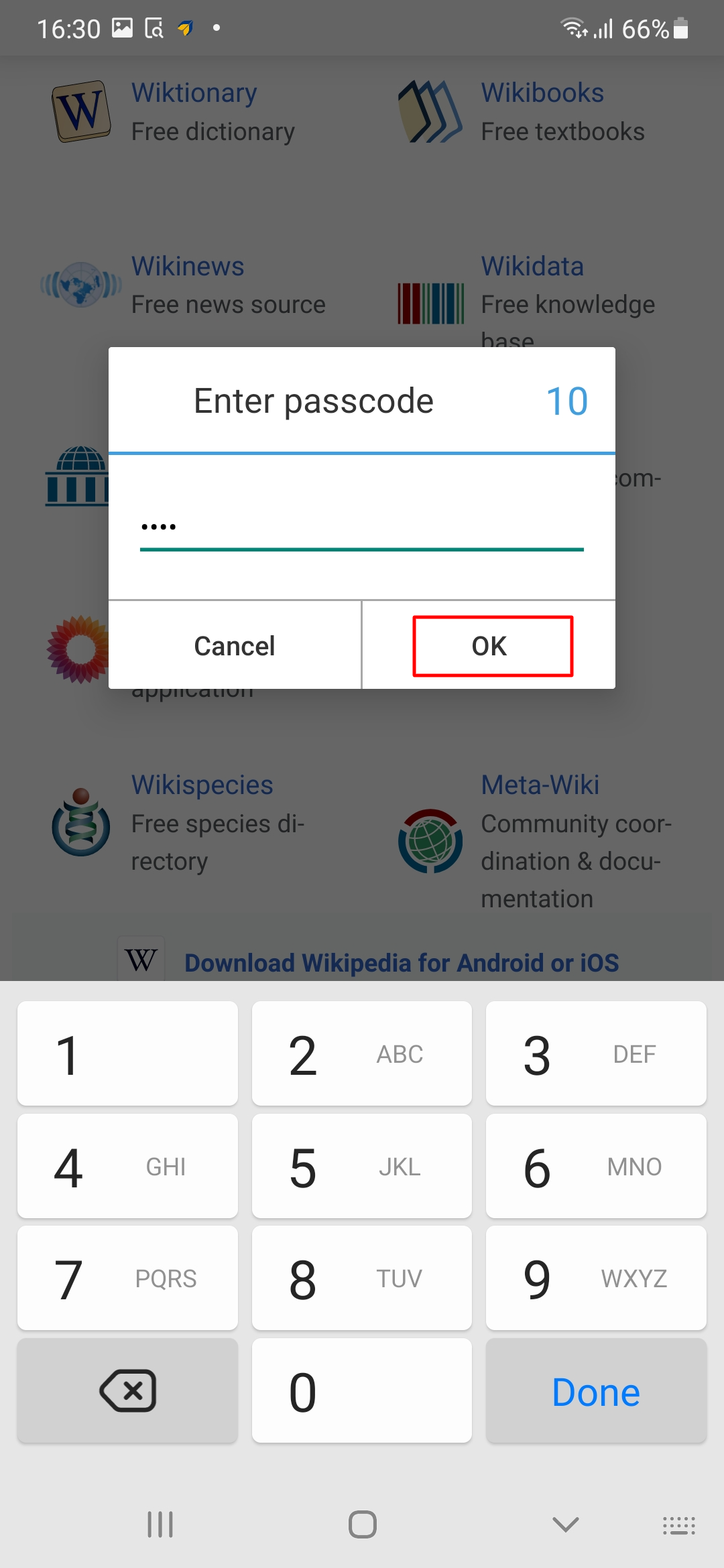724x1568 pixels.
Task: Type digit 1 on the keypad
Action: (127, 1053)
